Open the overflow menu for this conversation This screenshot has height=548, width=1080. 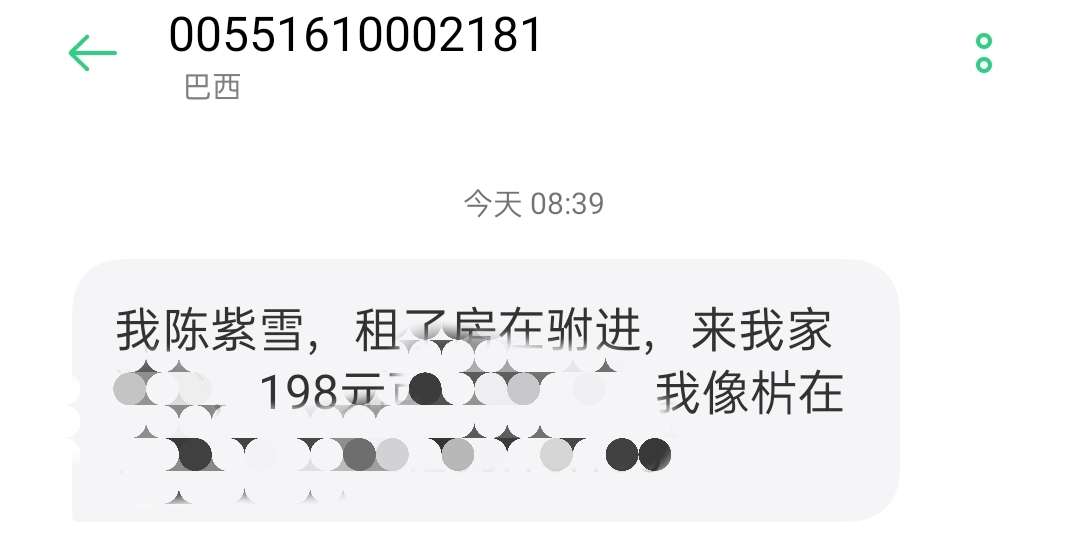click(x=983, y=53)
